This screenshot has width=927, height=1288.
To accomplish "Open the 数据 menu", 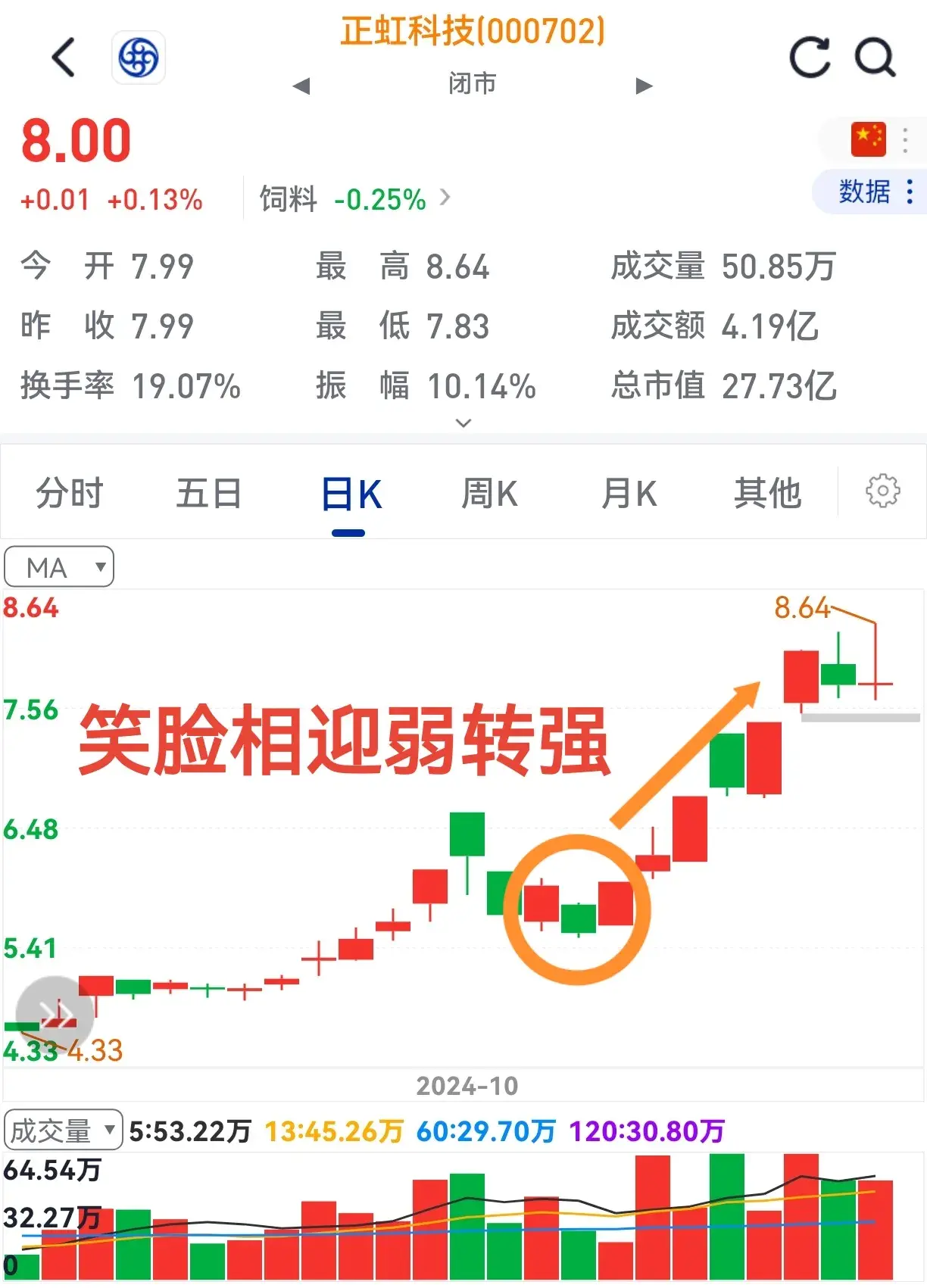I will click(875, 192).
